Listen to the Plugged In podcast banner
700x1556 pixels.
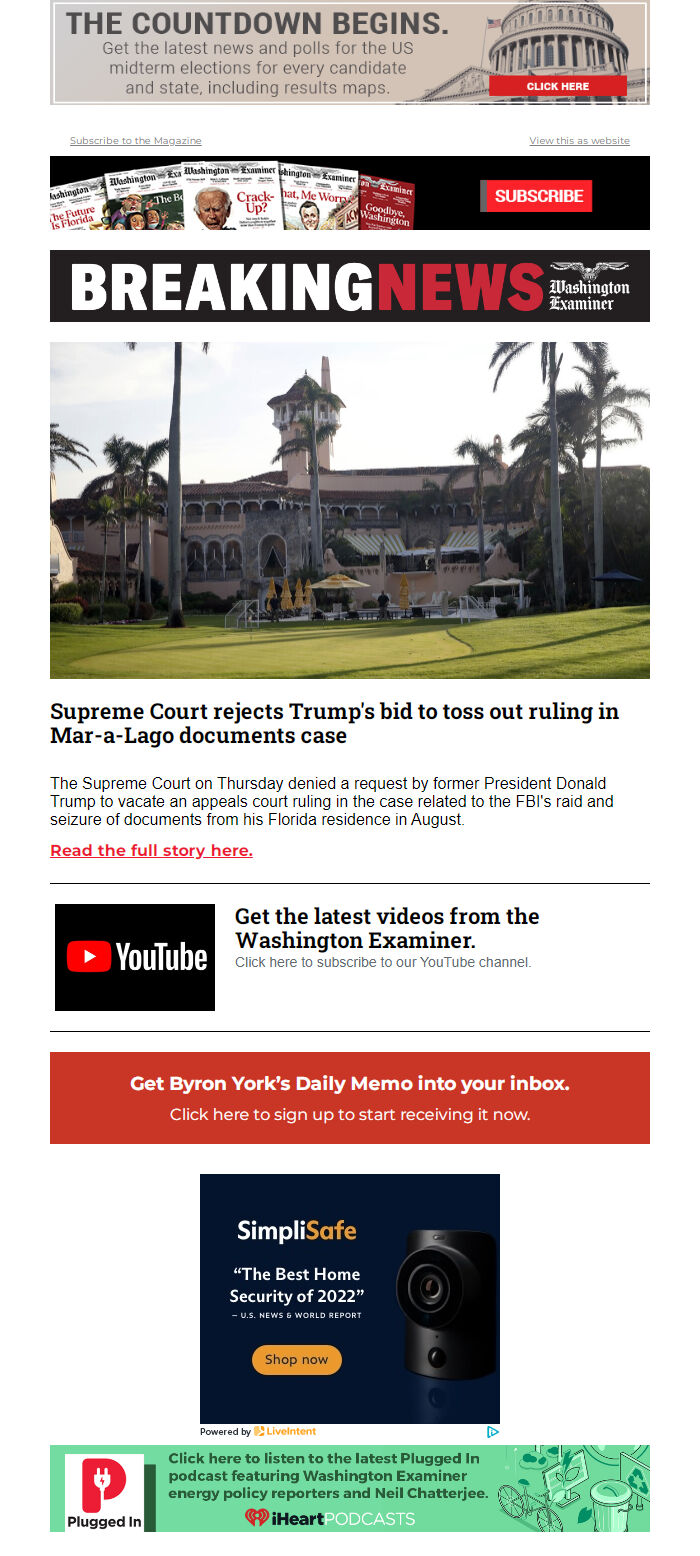[x=350, y=1488]
